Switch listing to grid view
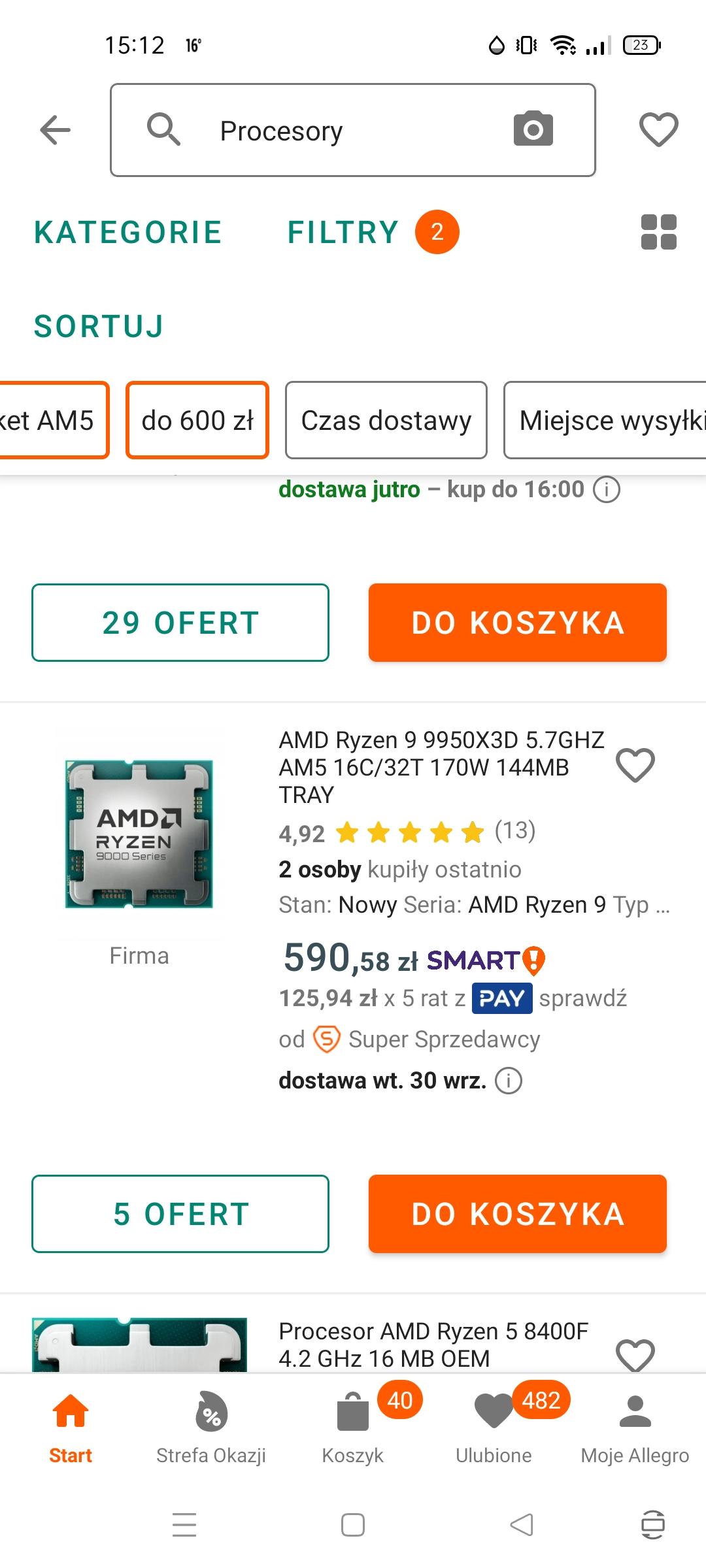The height and width of the screenshot is (1568, 706). click(x=658, y=232)
